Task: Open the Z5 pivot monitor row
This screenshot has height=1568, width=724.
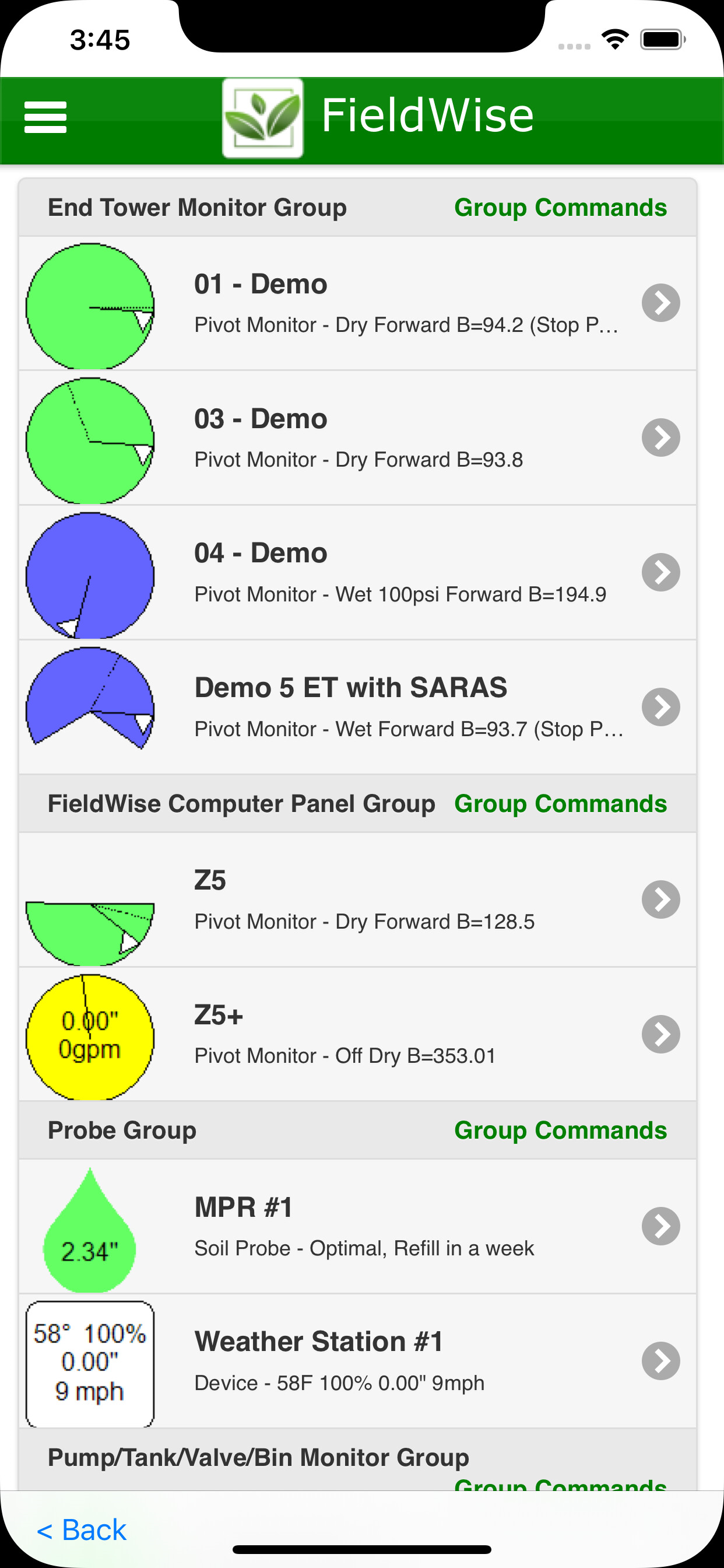Action: coord(358,900)
